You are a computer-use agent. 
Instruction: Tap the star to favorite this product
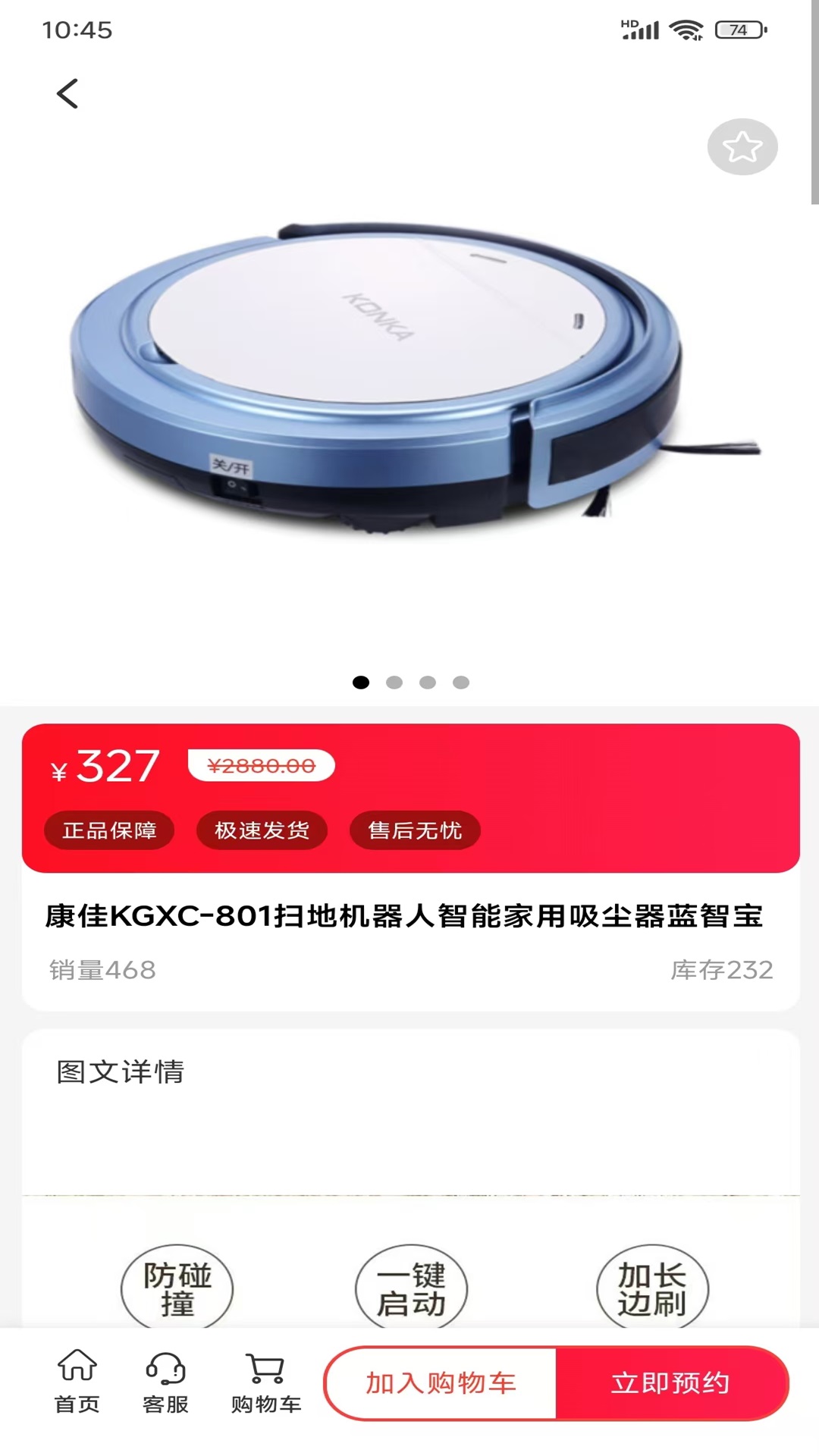(742, 147)
